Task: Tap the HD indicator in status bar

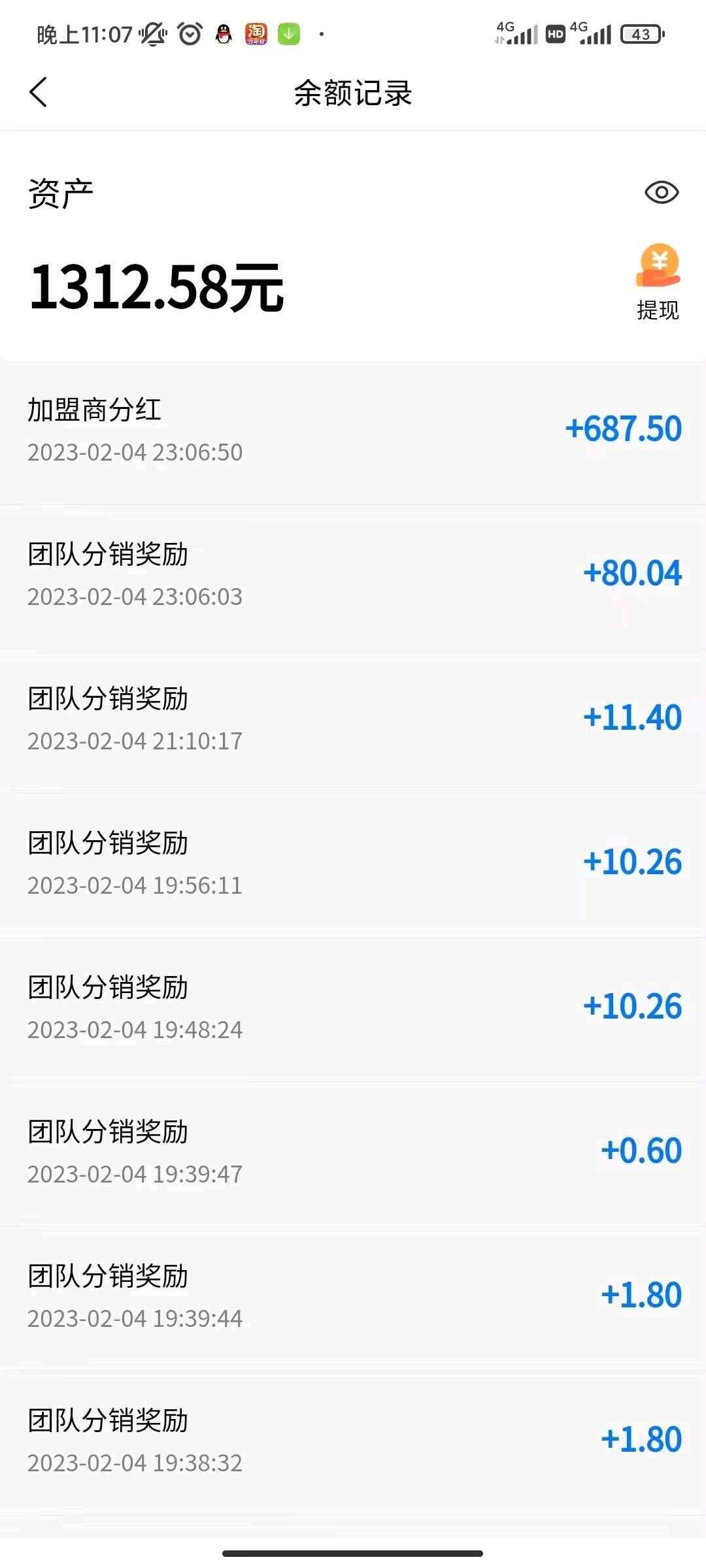Action: [x=555, y=34]
